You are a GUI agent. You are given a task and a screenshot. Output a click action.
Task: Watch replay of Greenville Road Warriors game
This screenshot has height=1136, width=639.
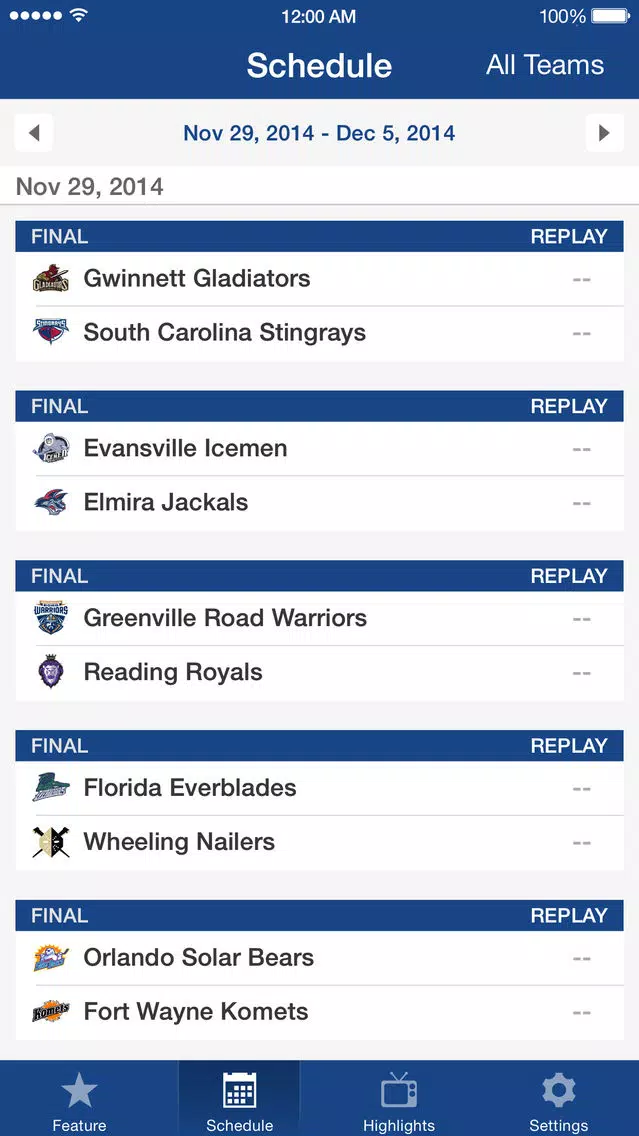tap(569, 576)
